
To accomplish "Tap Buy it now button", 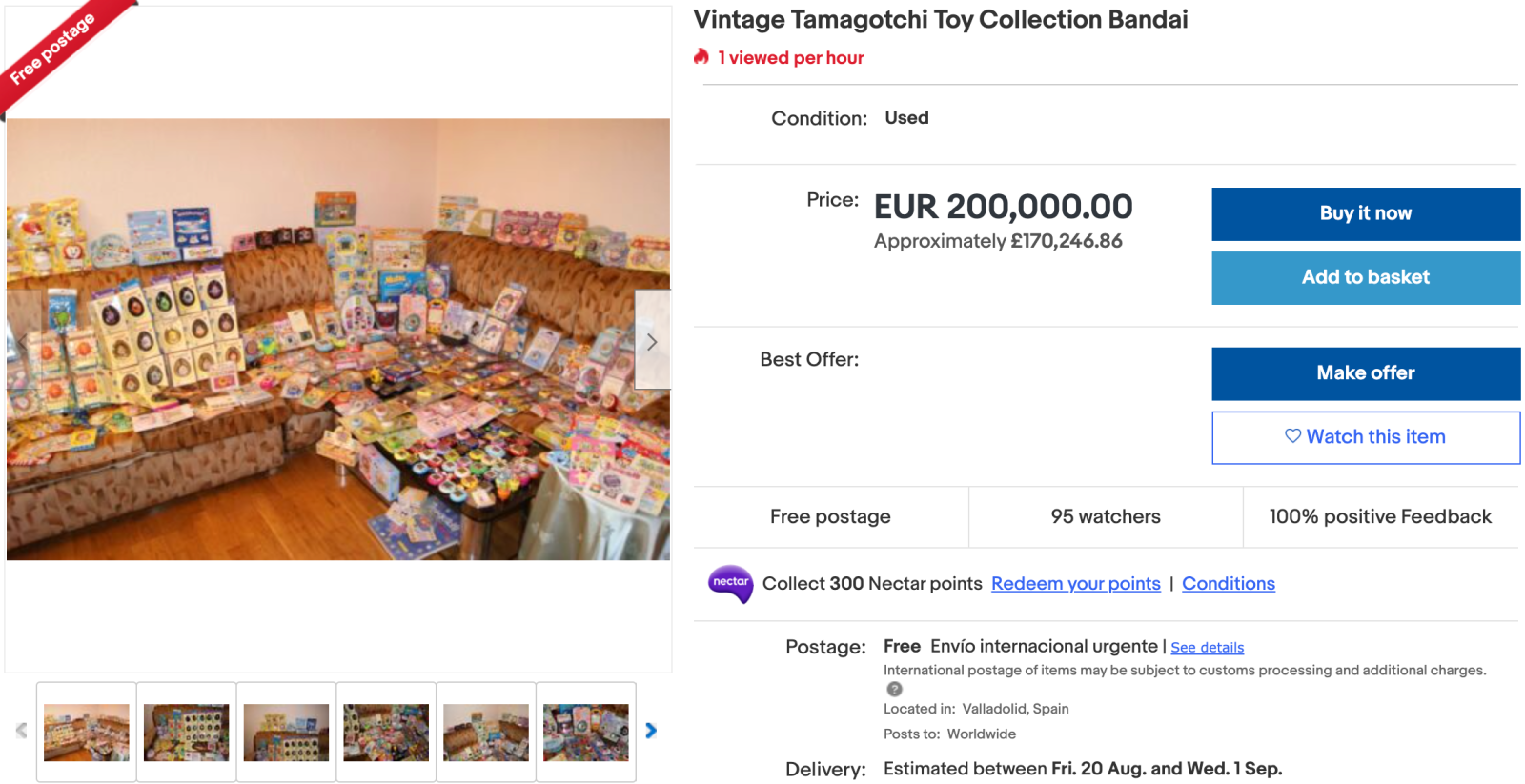I will tap(1365, 213).
